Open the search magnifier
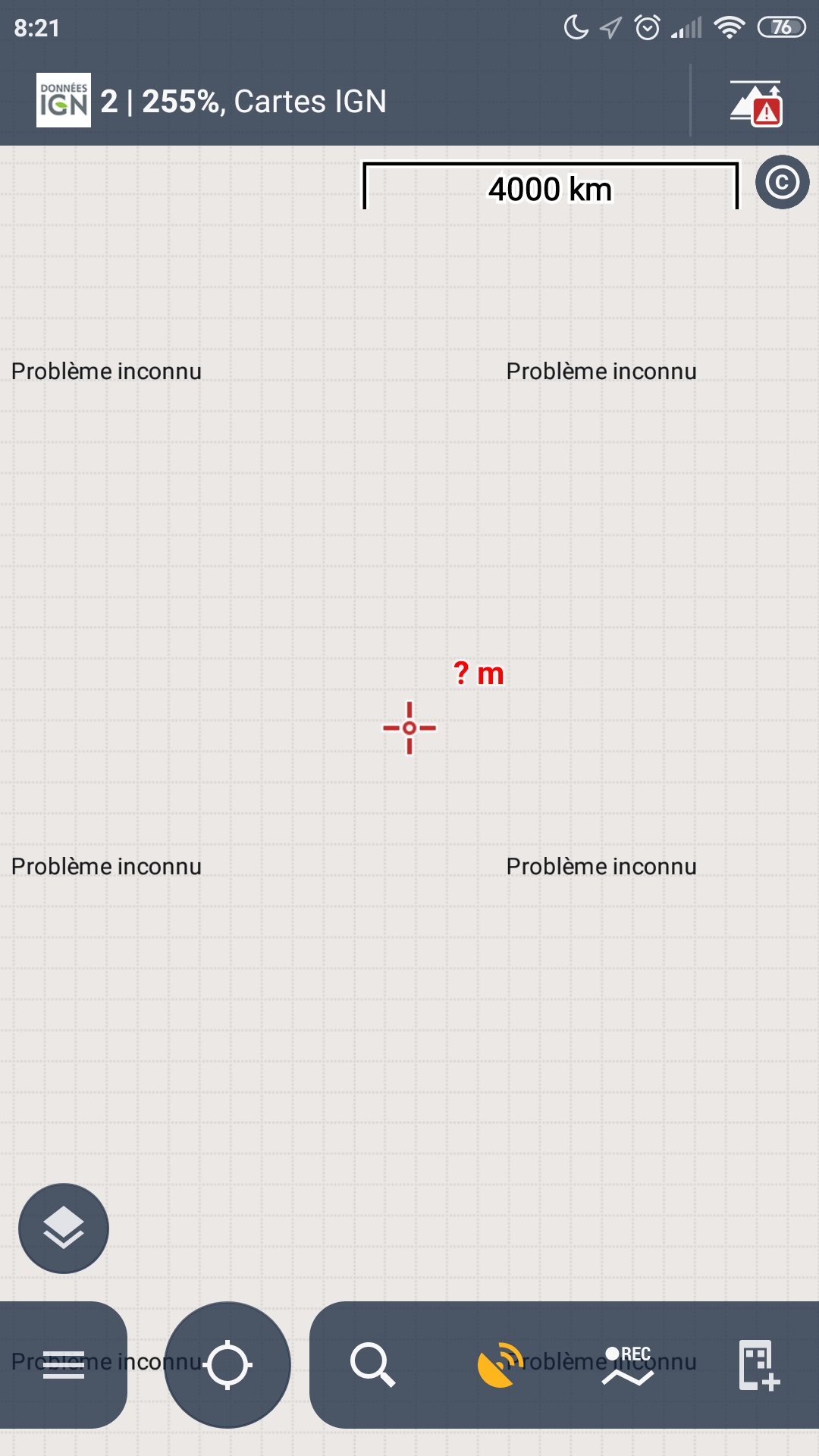This screenshot has height=1456, width=819. (x=372, y=1365)
